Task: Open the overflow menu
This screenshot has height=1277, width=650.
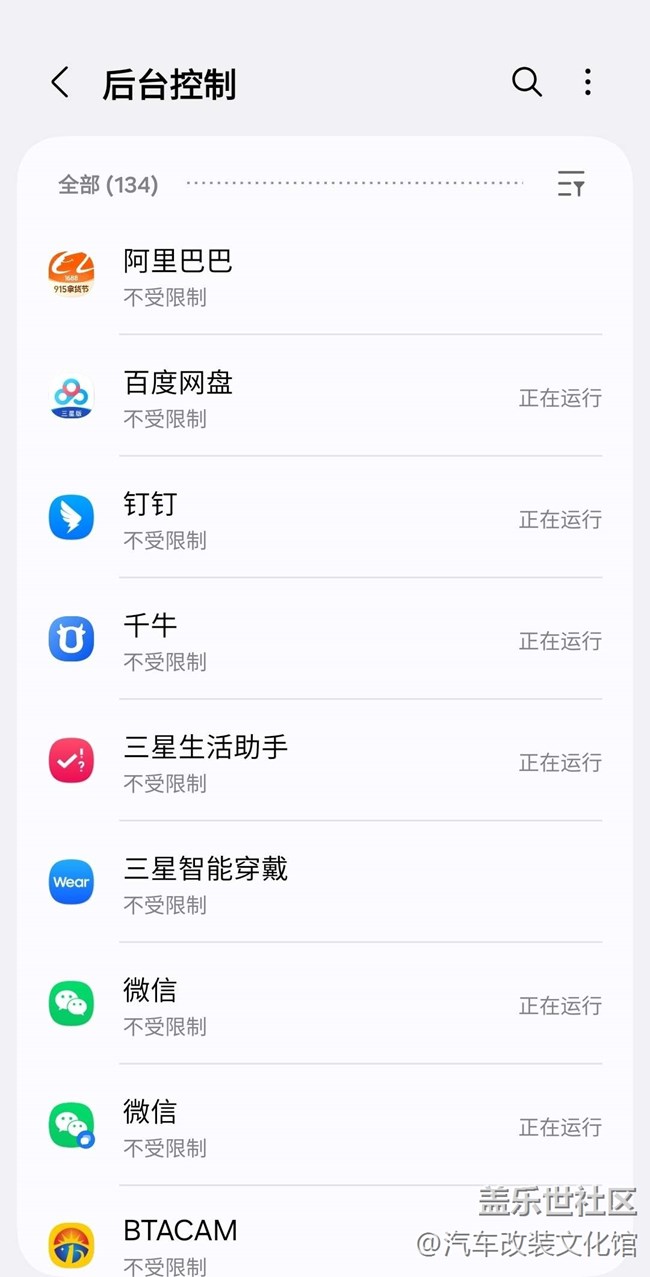Action: tap(588, 83)
